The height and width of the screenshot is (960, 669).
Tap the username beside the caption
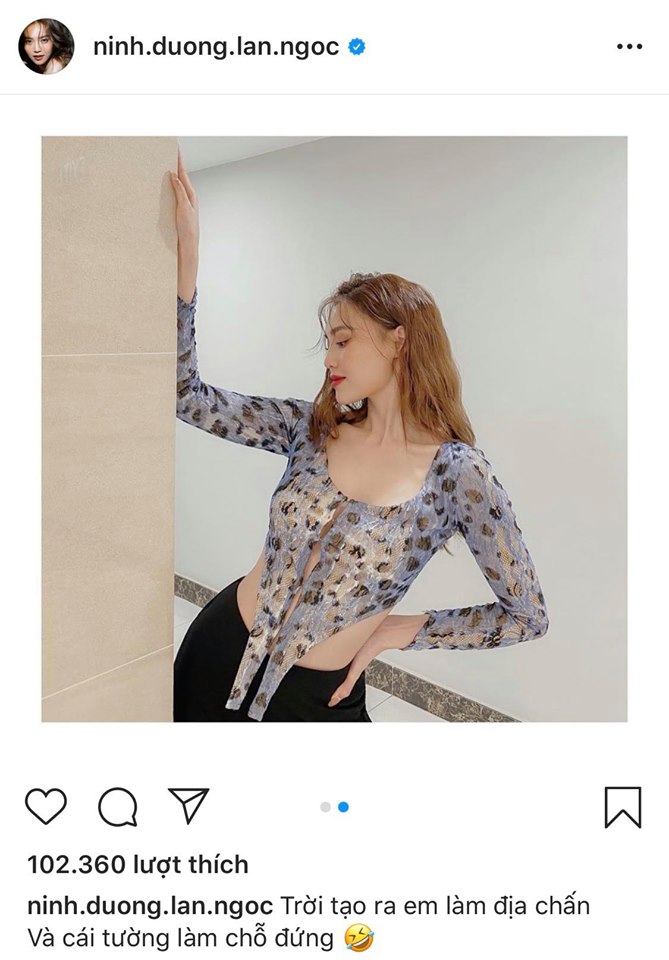(150, 907)
